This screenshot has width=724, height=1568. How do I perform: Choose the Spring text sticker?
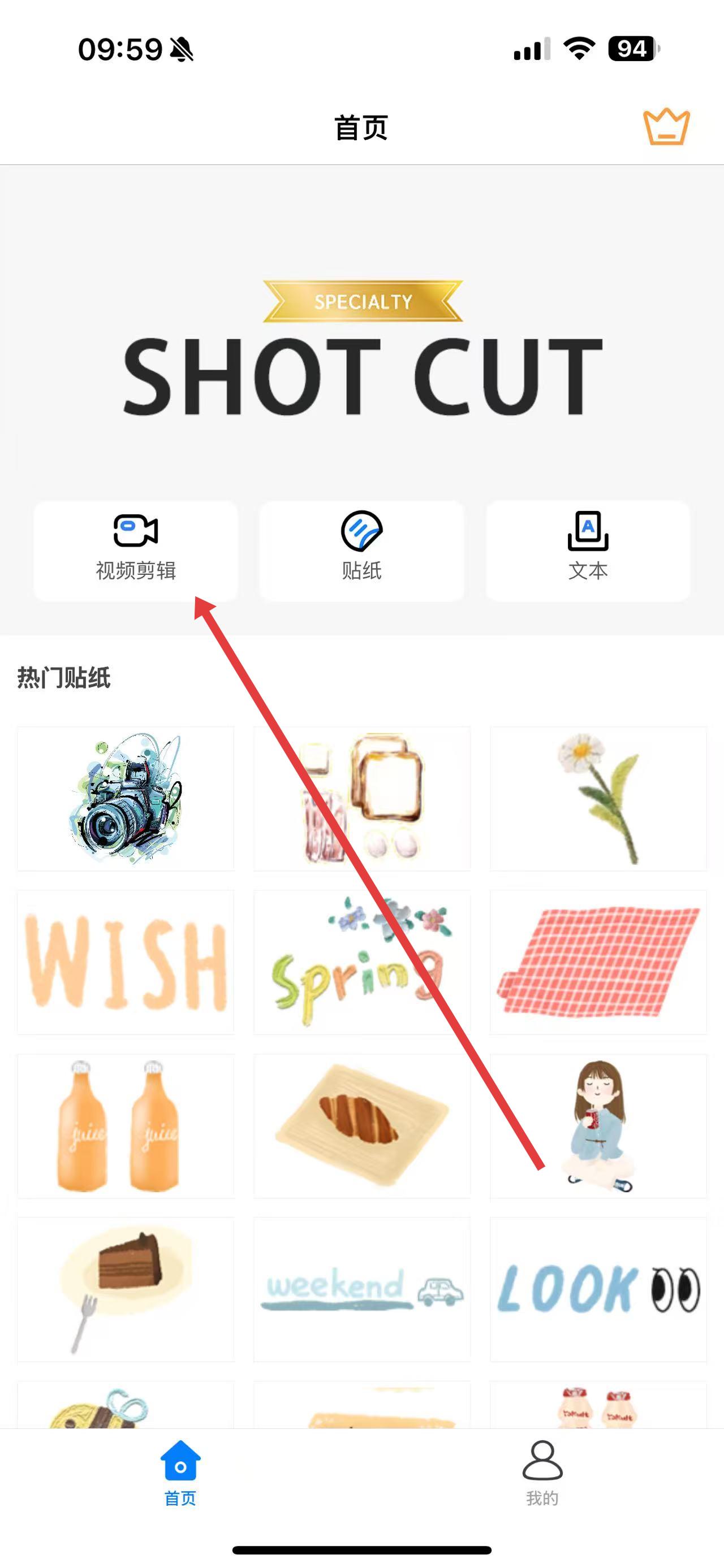(x=361, y=961)
